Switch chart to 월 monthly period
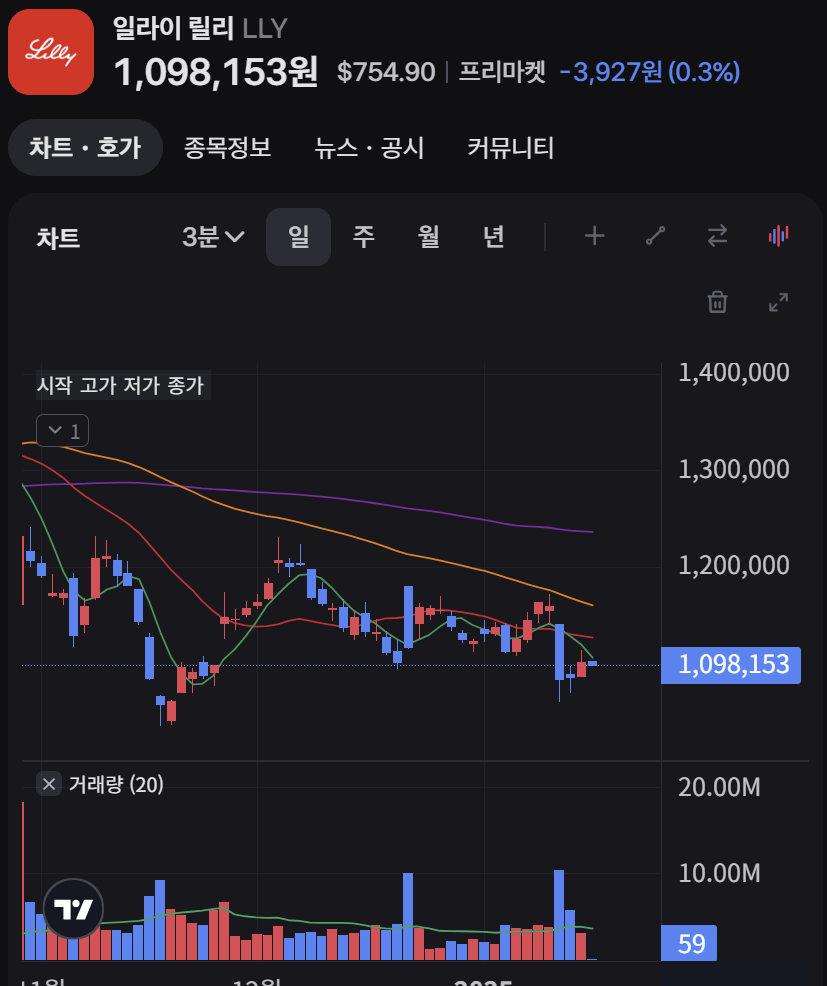The image size is (827, 986). (428, 237)
